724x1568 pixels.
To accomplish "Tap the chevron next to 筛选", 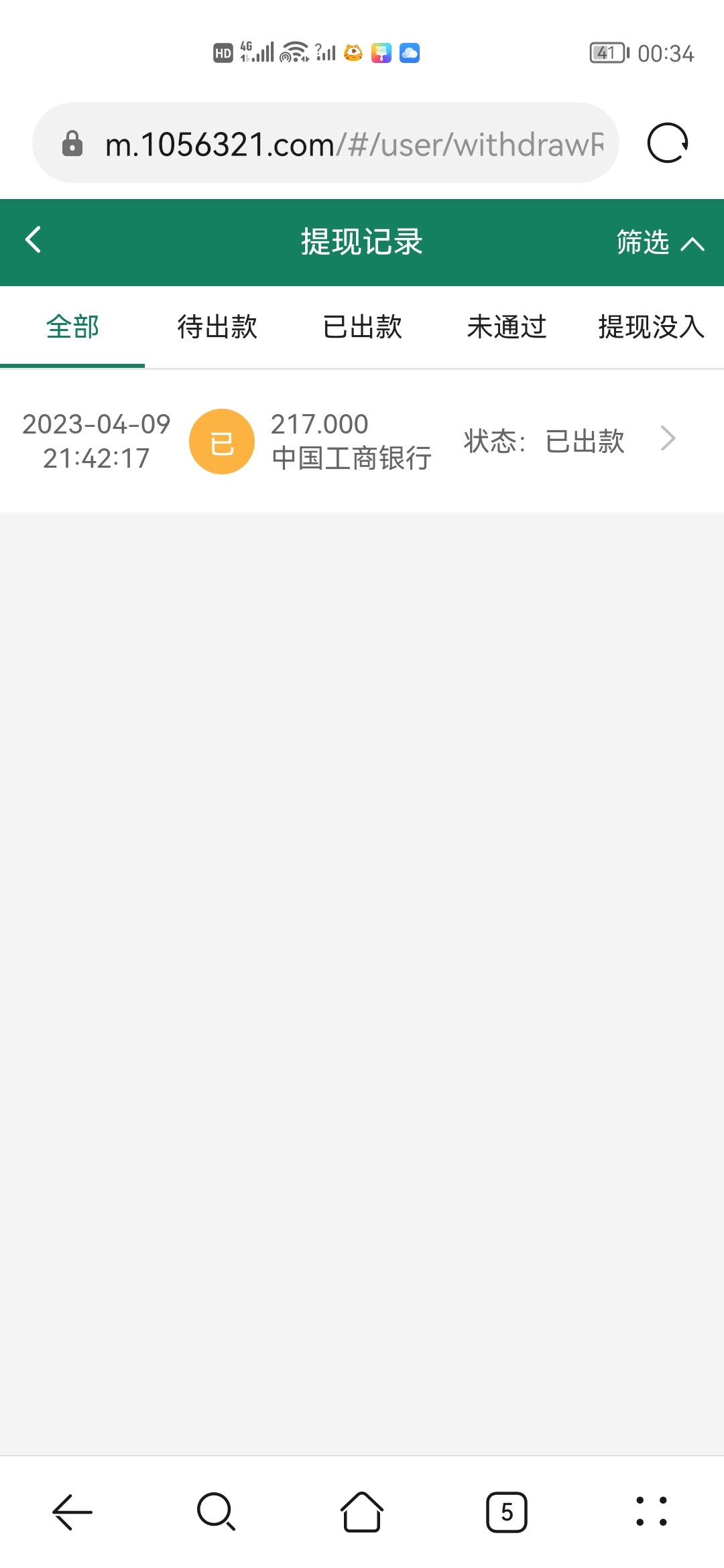I will 693,243.
